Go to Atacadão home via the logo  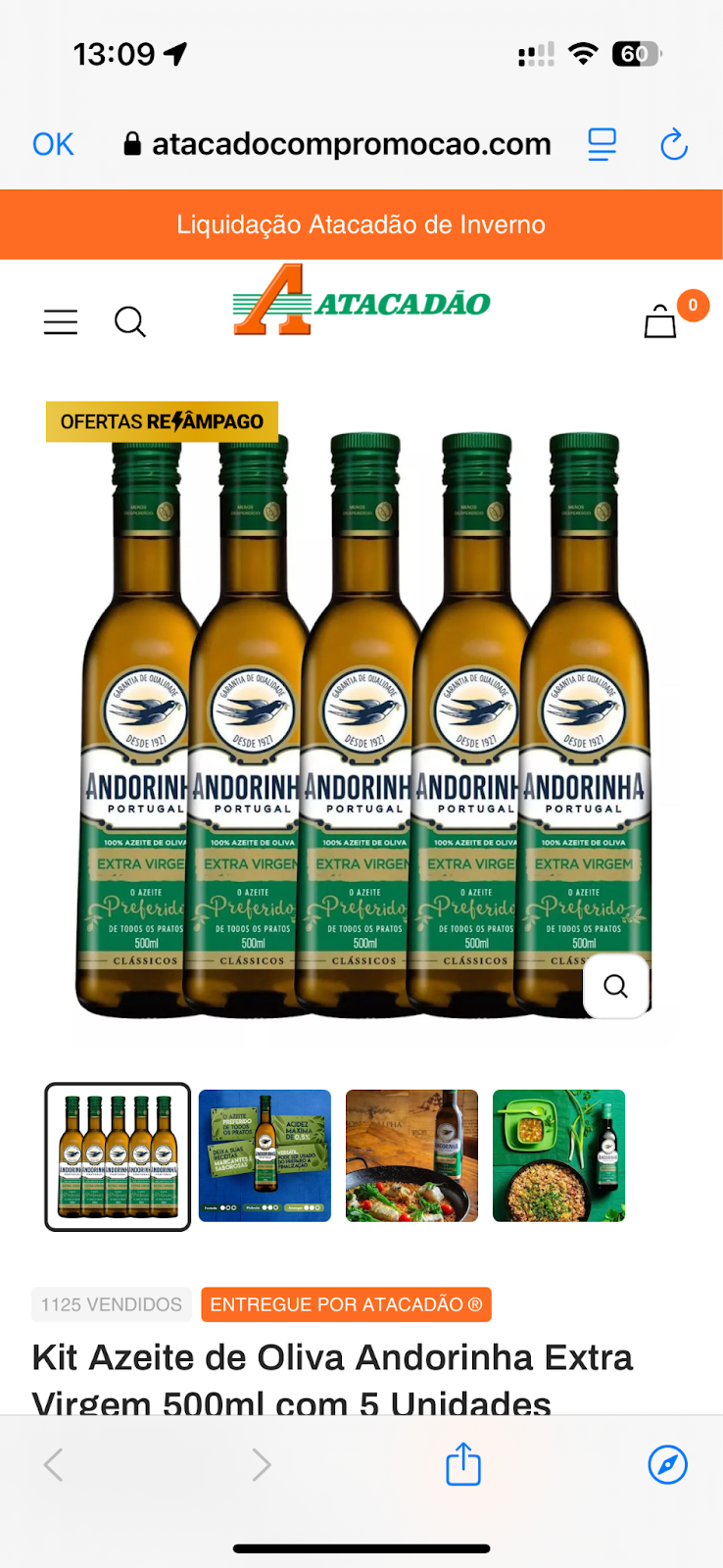point(361,302)
